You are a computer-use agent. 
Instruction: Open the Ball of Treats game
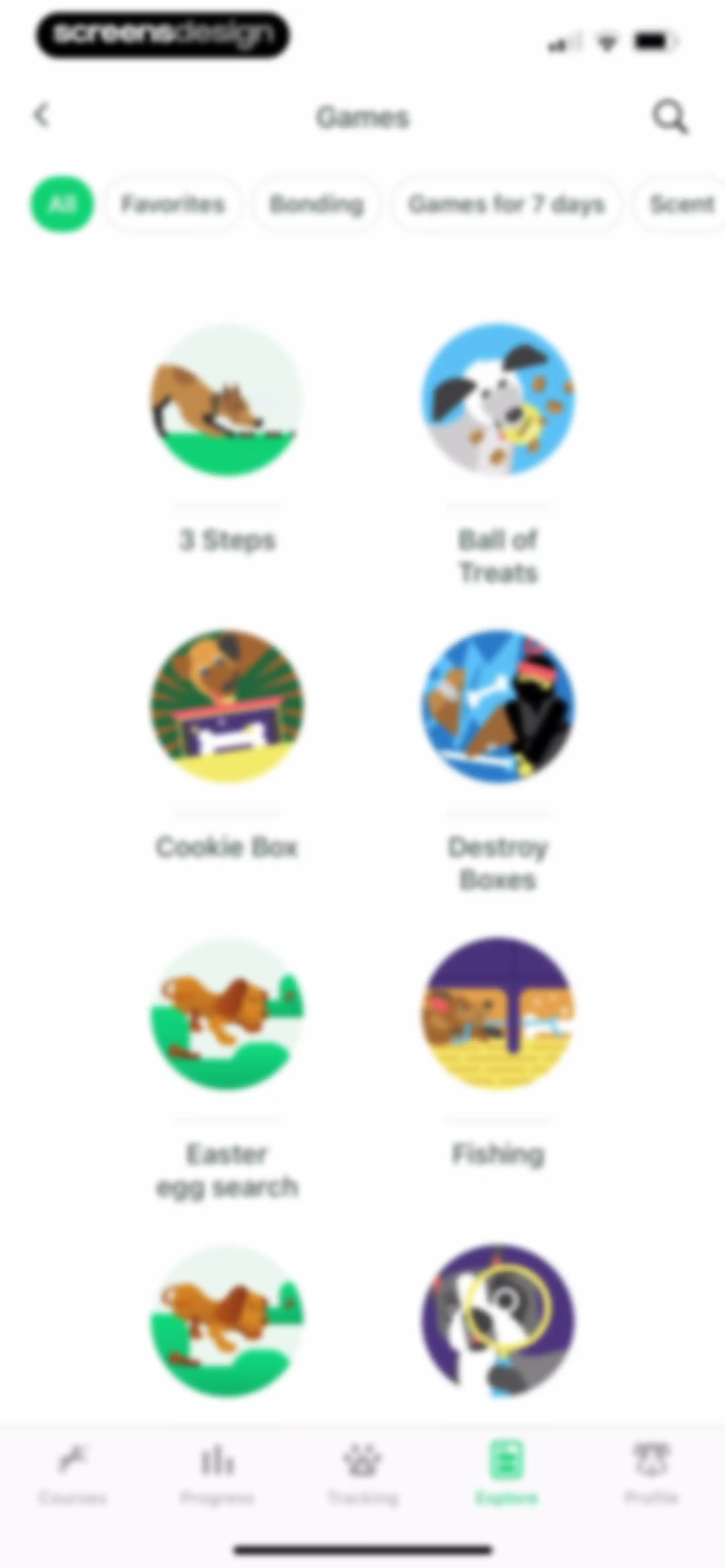tap(498, 454)
